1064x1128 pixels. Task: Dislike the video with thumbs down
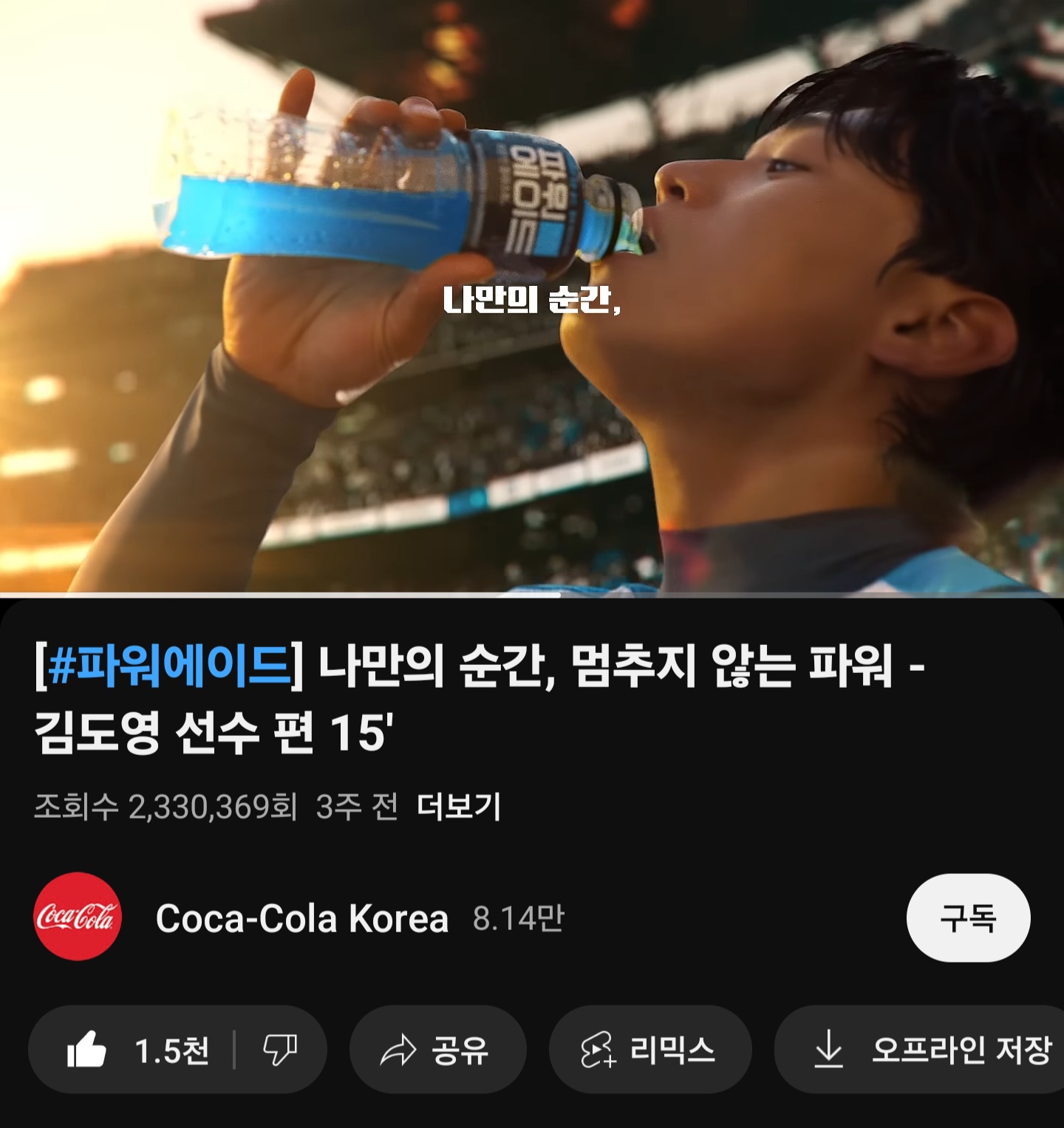(x=280, y=1049)
